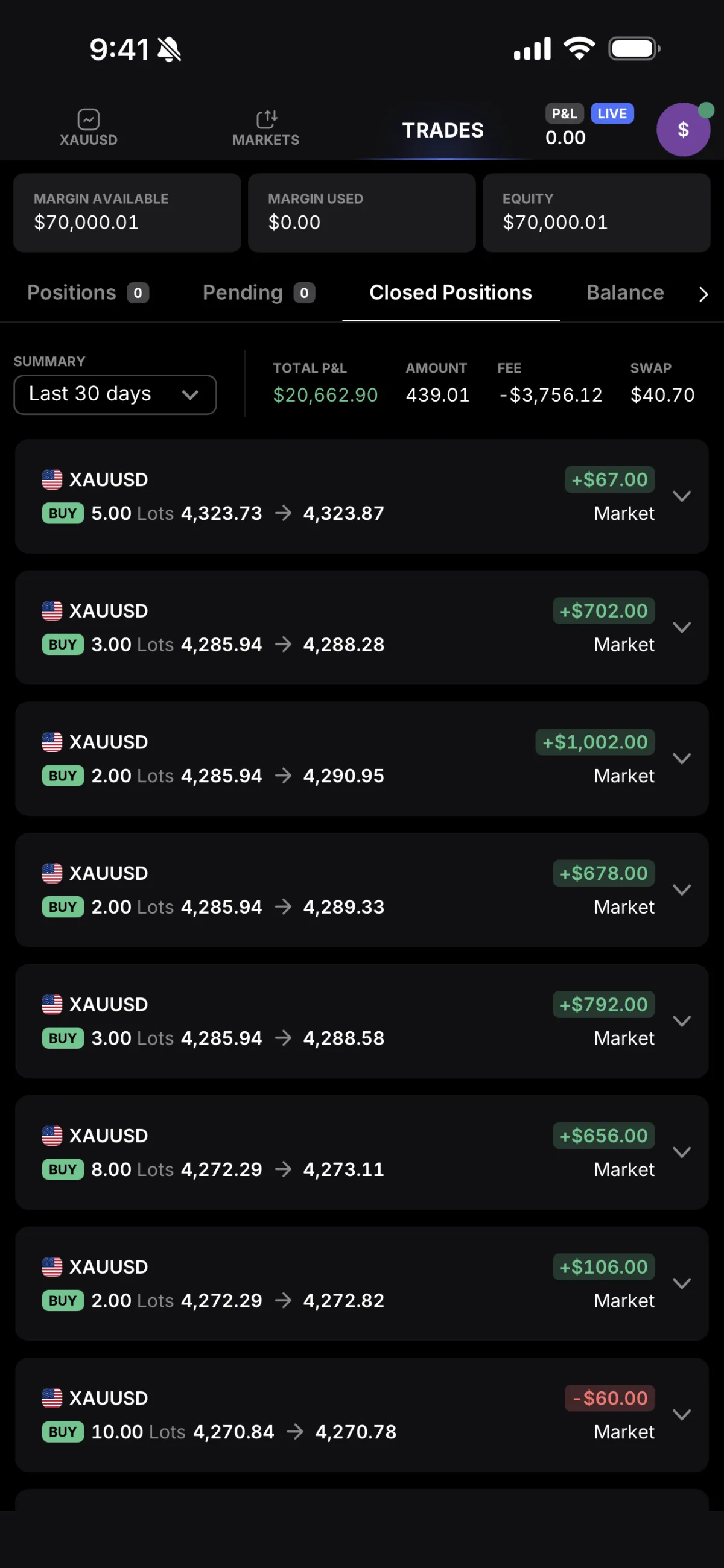Show details of the +$106.00 trade
The width and height of the screenshot is (724, 1568).
click(681, 1283)
